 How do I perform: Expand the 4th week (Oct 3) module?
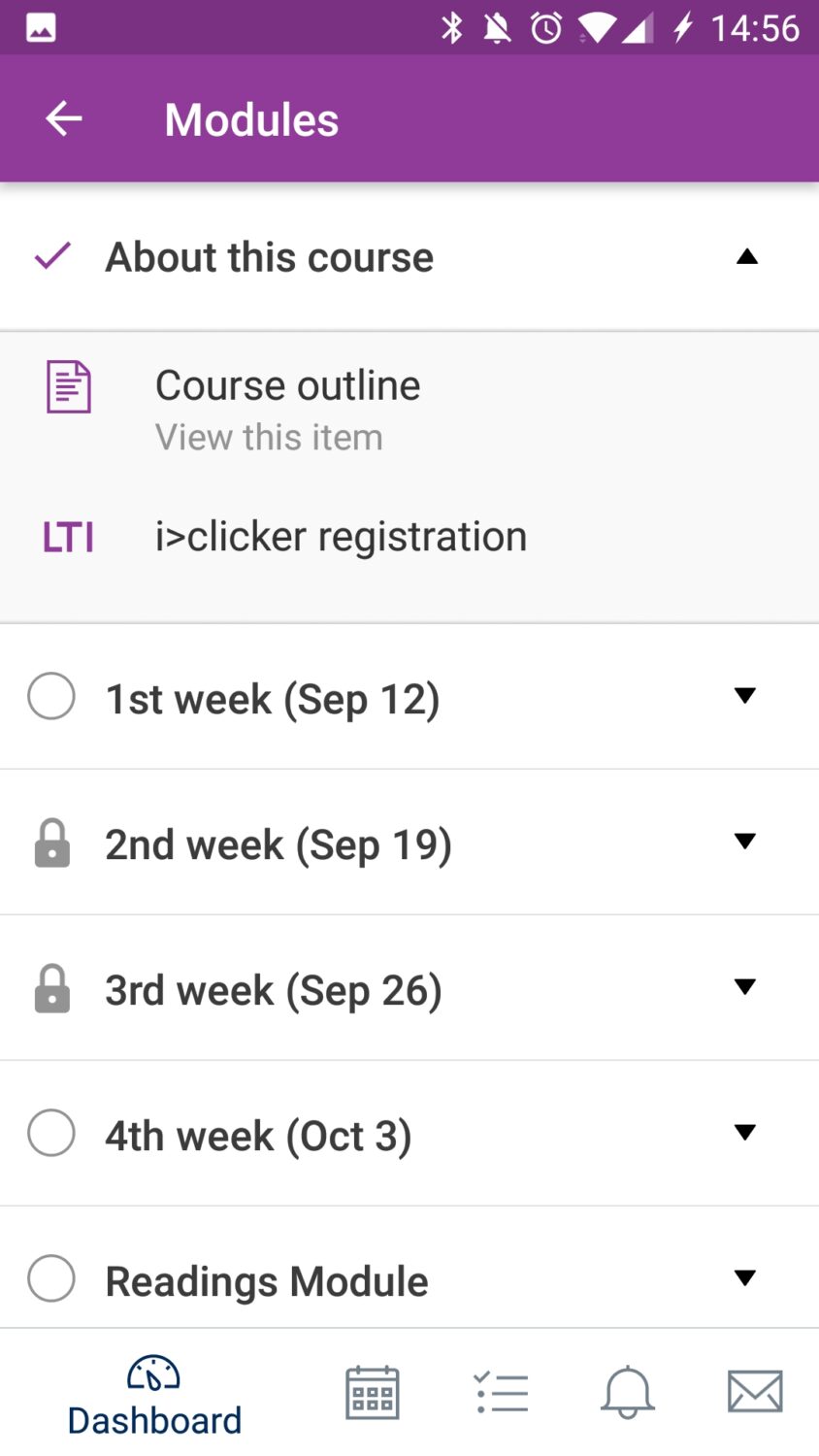tap(745, 1133)
